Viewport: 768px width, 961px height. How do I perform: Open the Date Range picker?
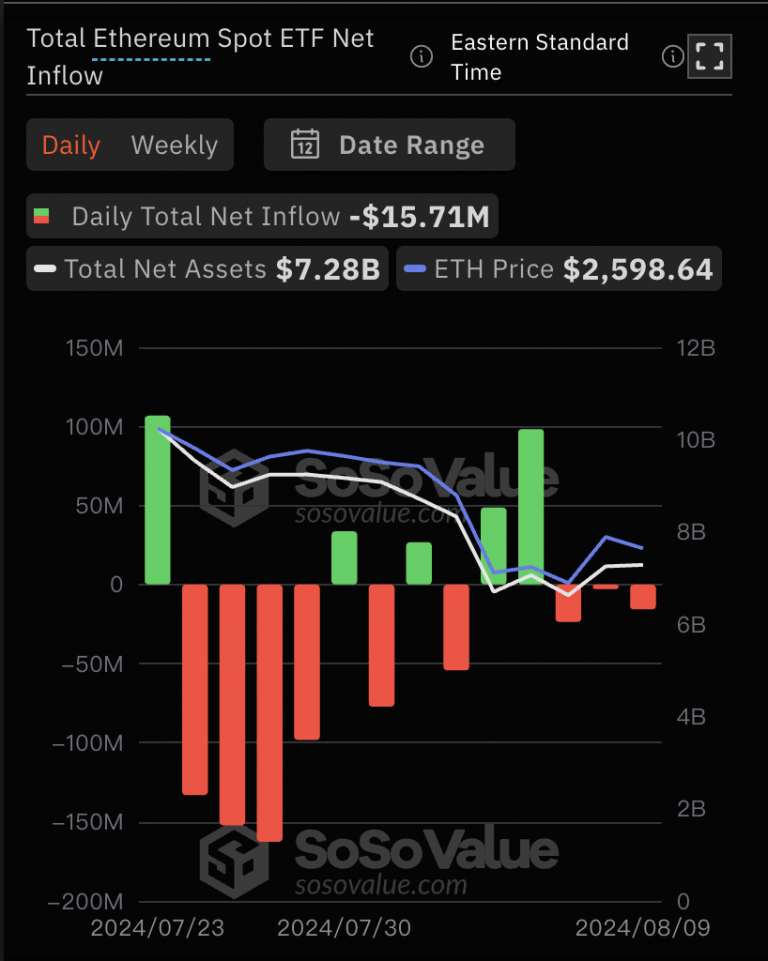pos(389,145)
